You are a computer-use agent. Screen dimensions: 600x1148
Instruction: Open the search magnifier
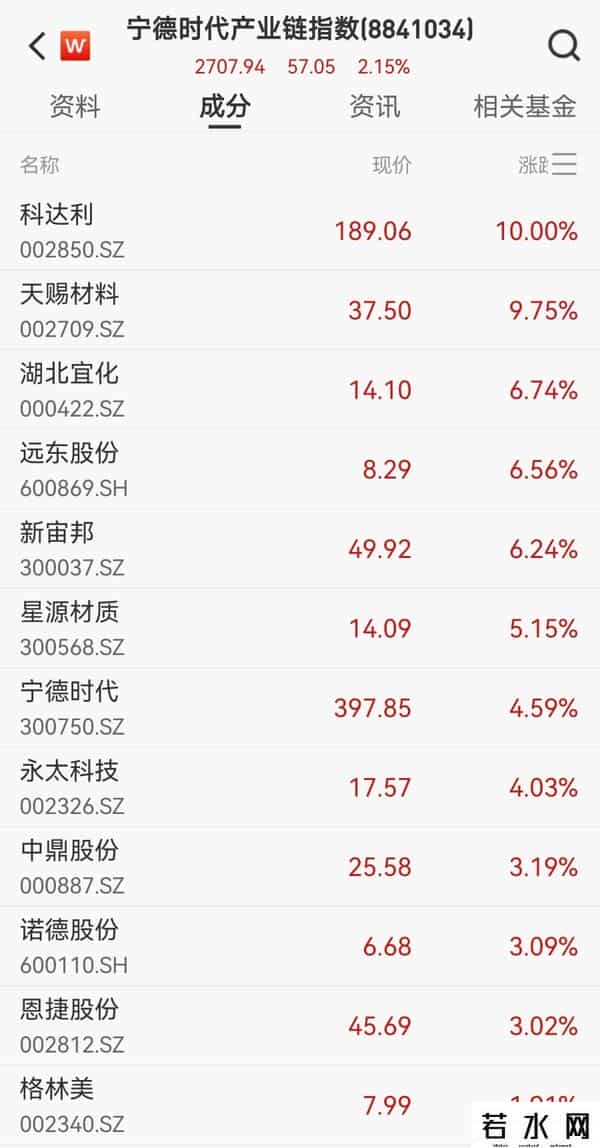564,46
